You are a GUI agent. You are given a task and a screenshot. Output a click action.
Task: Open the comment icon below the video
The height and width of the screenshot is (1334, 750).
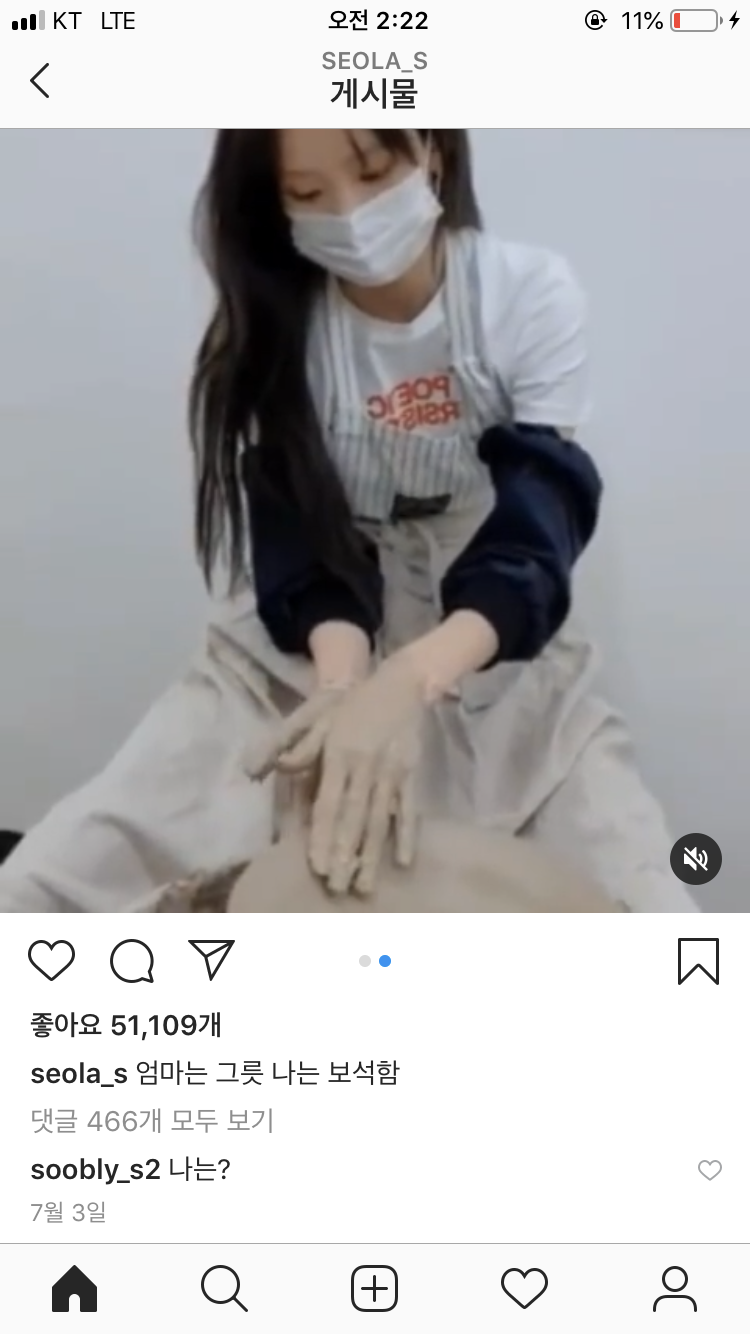tap(131, 960)
